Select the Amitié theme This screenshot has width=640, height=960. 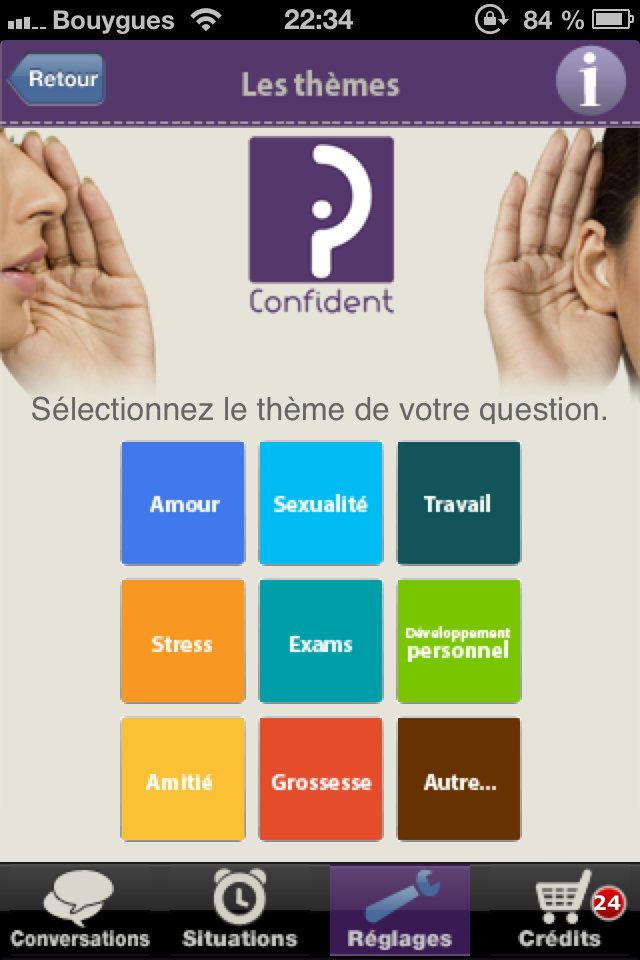point(183,779)
